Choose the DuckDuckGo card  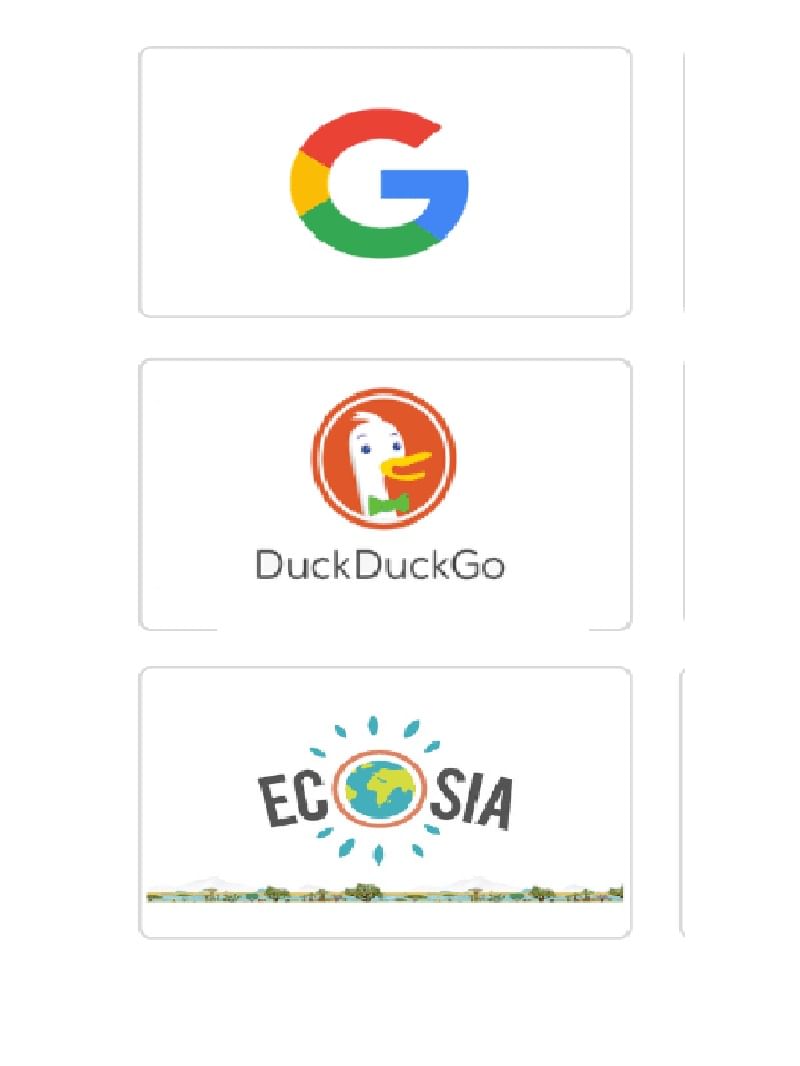385,494
